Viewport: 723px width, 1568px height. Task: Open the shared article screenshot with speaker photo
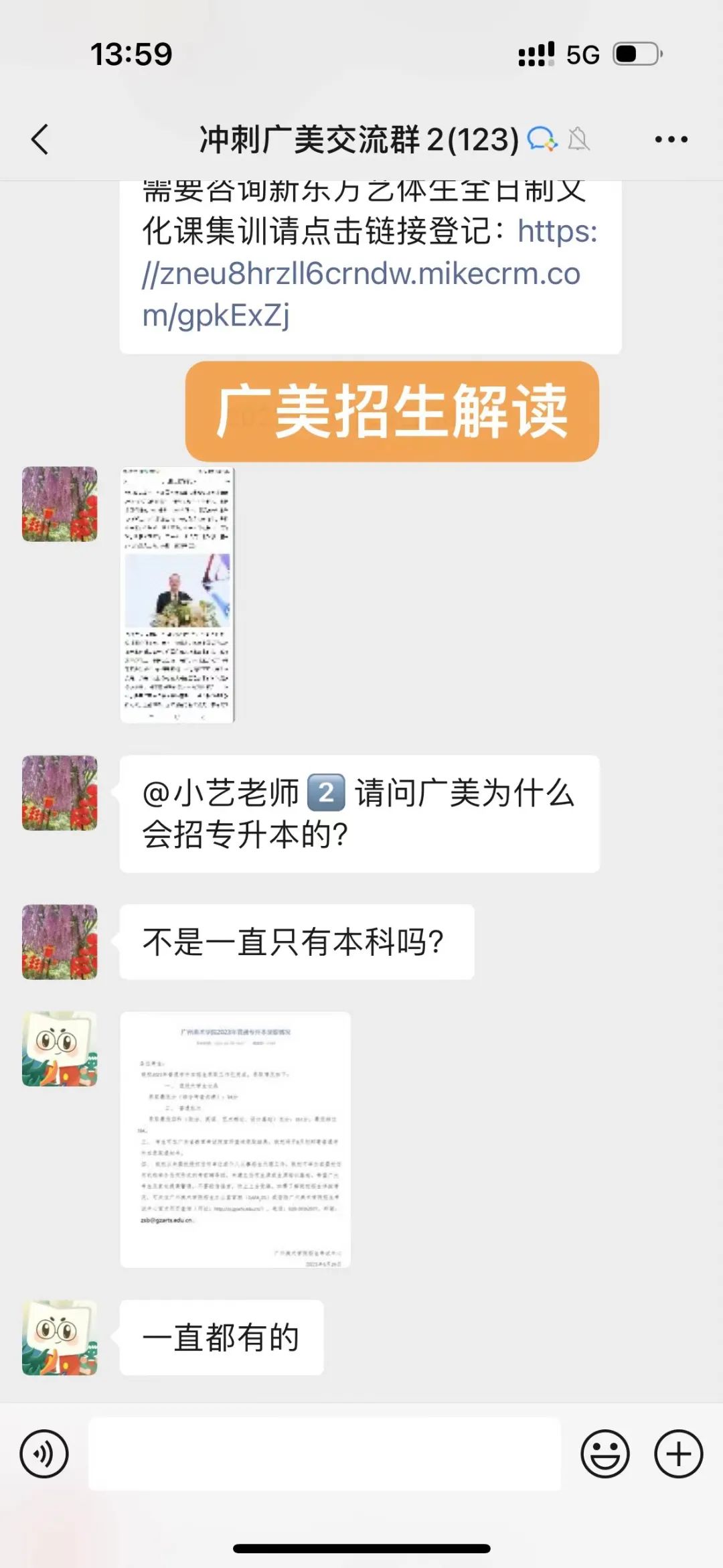177,595
